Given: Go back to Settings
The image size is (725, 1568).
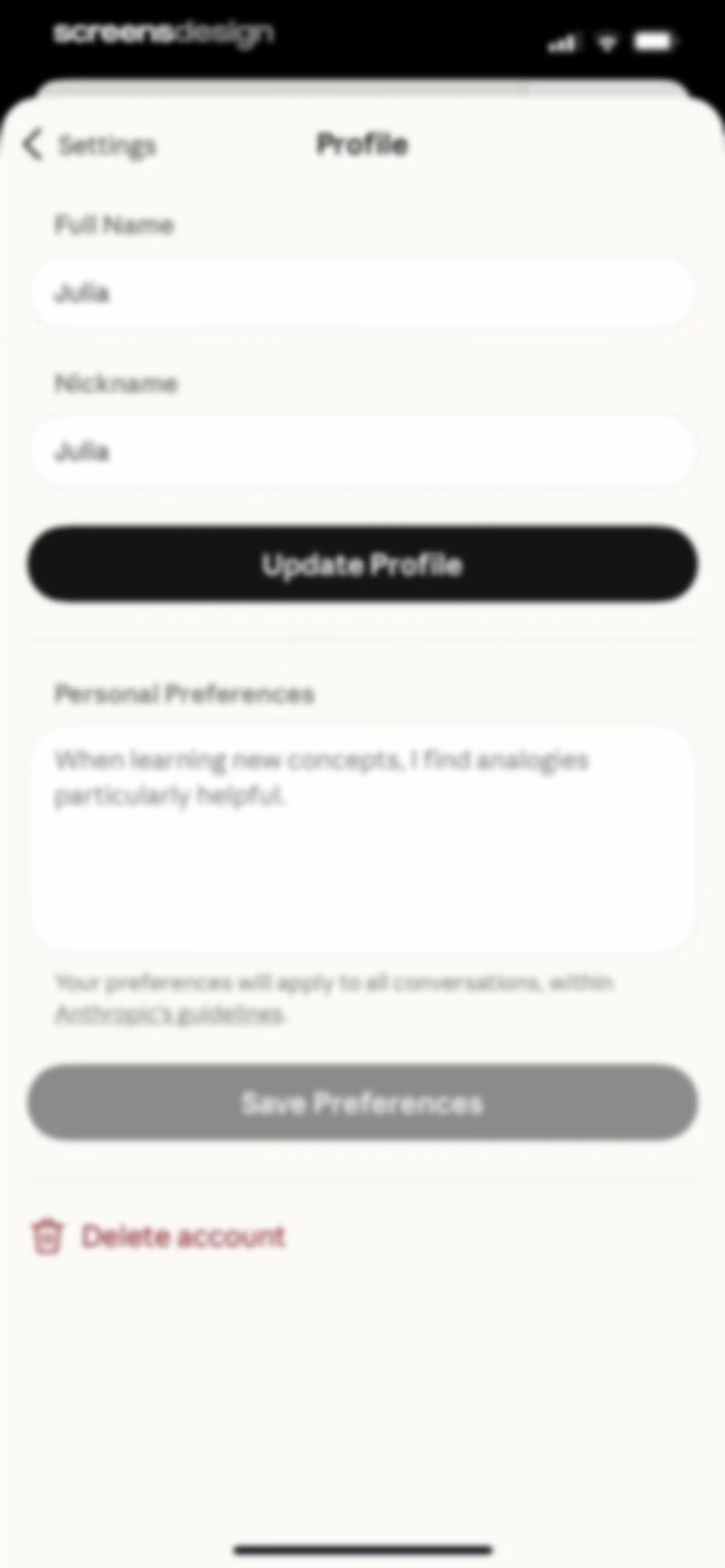Looking at the screenshot, I should pyautogui.click(x=89, y=145).
